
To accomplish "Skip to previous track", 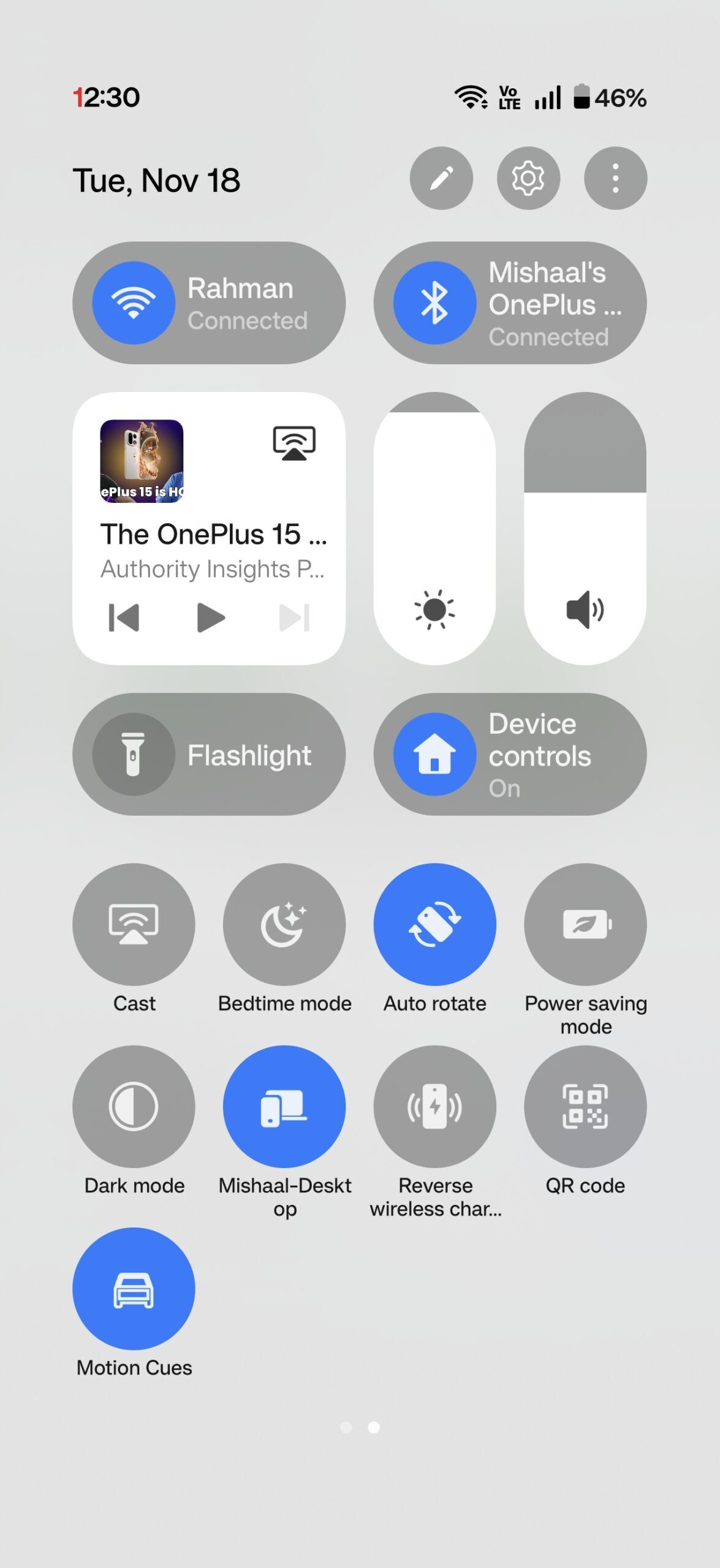I will (x=124, y=617).
